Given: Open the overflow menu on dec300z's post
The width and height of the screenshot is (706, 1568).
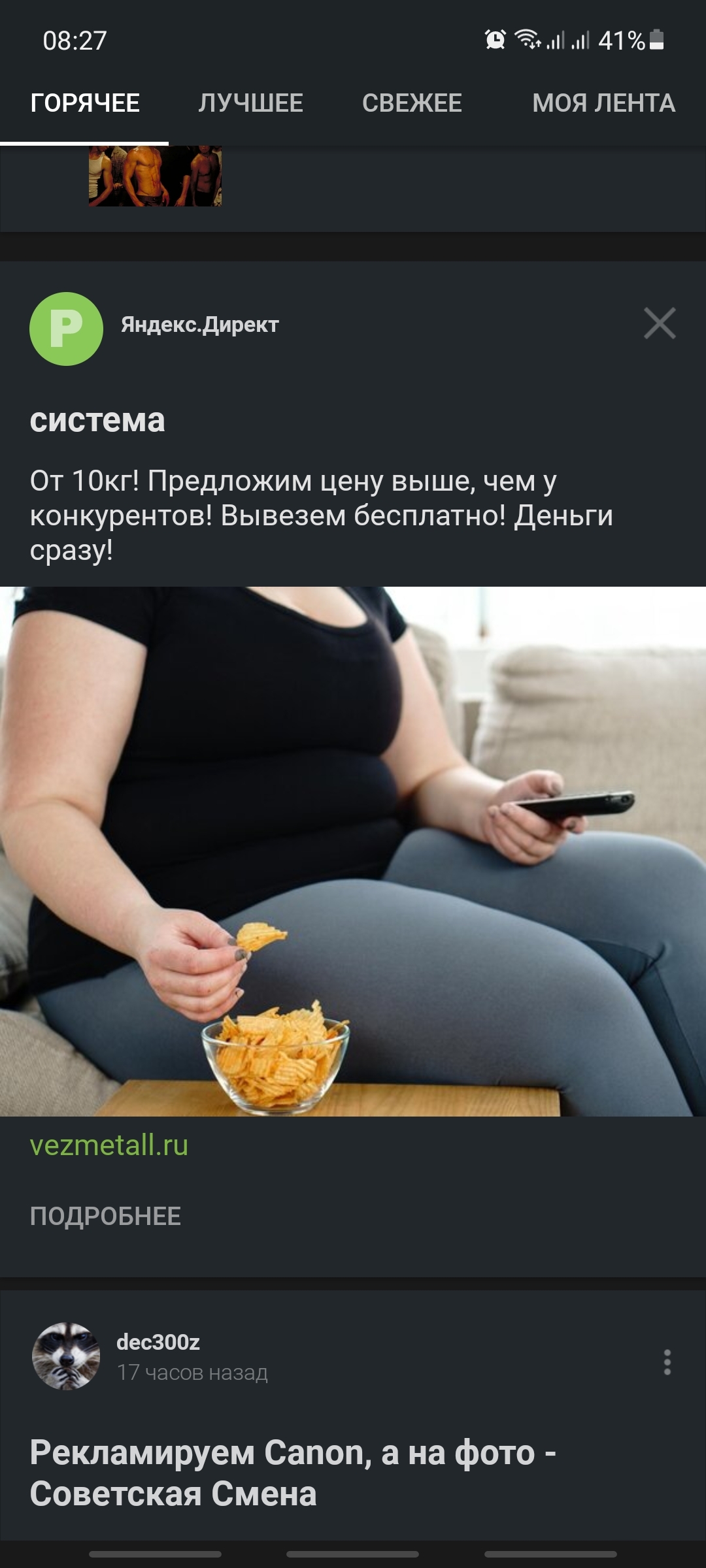Looking at the screenshot, I should 667,1362.
